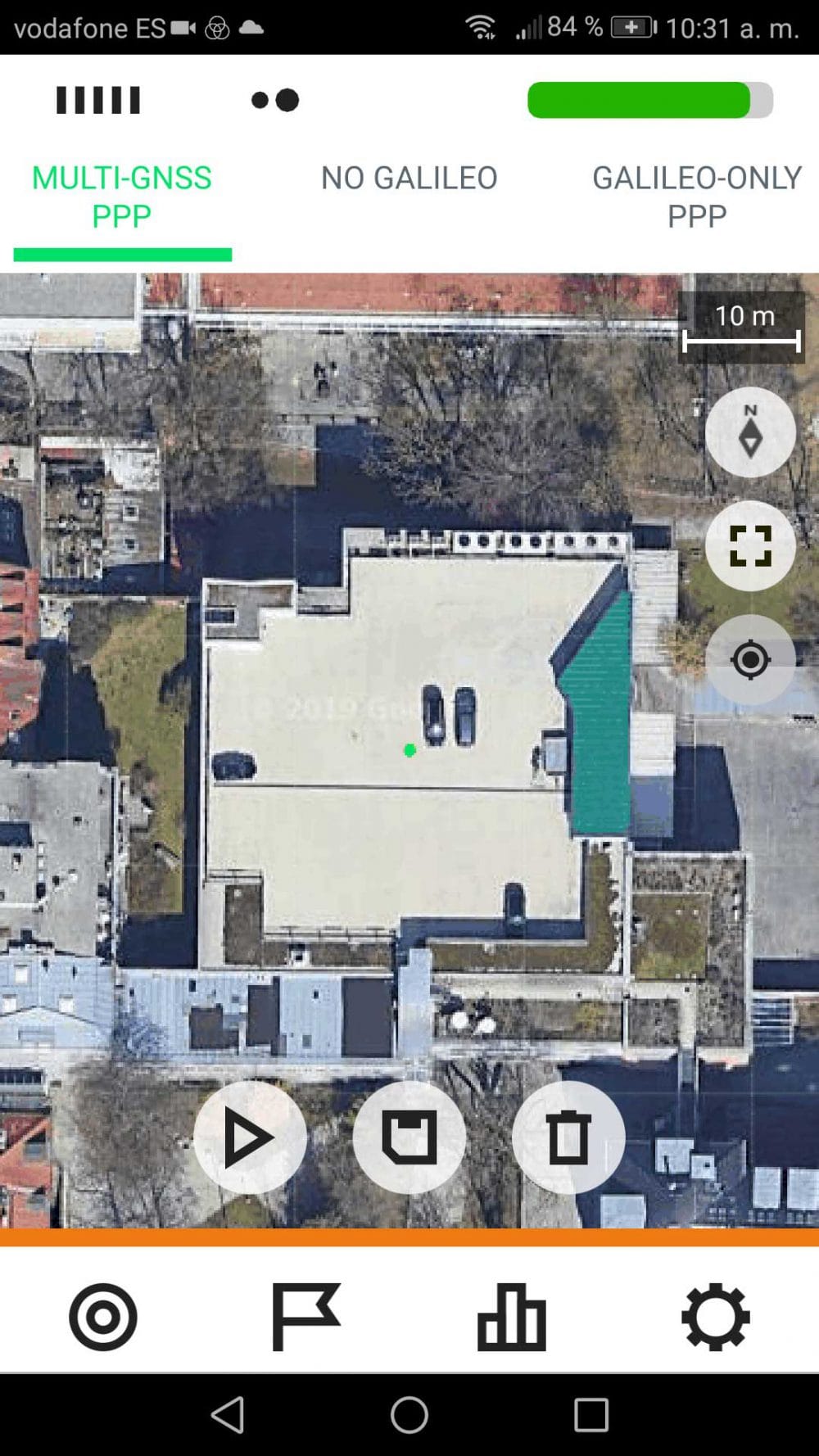Open the MULTI-GNSS PPP tab
This screenshot has height=1456, width=819.
pyautogui.click(x=122, y=197)
